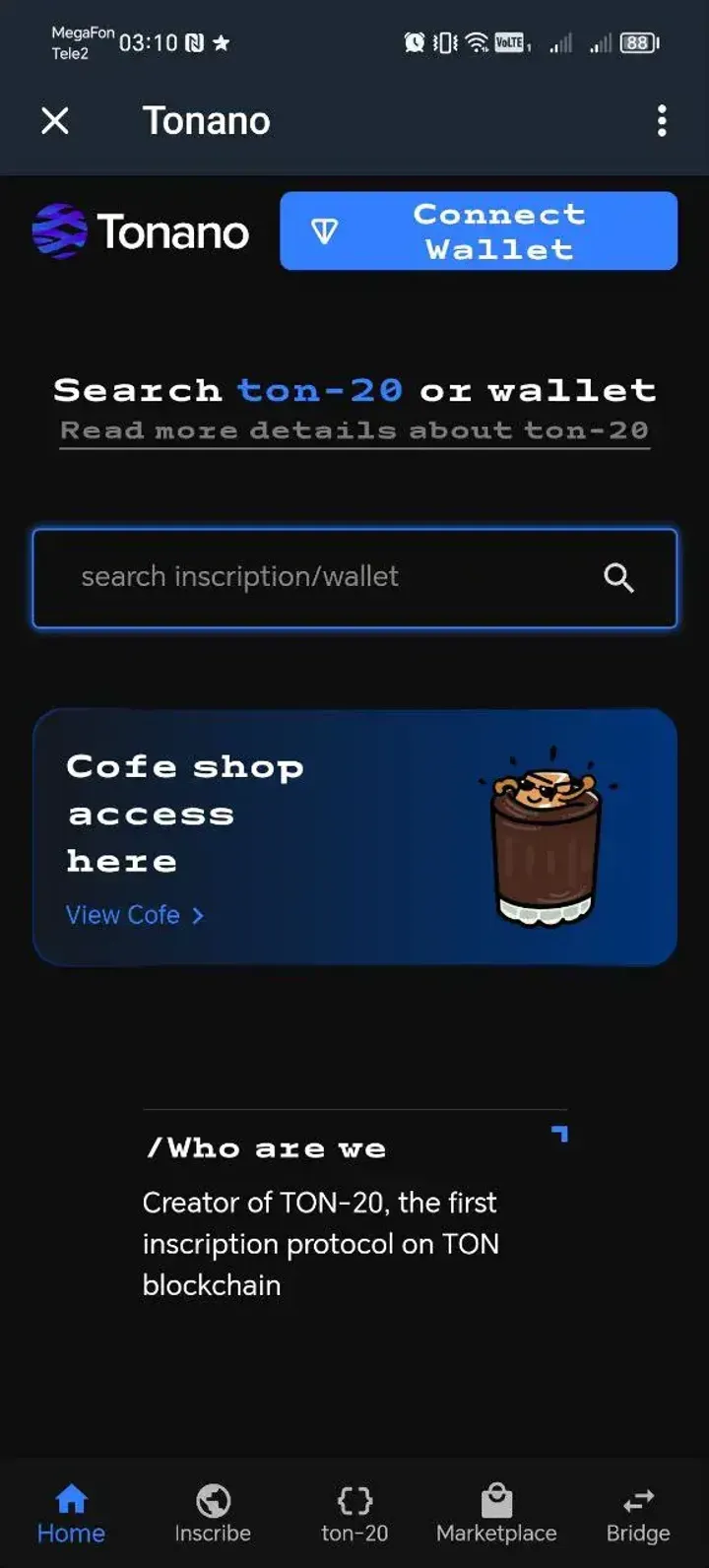Switch to the ton-20 tab
Screen dimensions: 709x1568
pos(354,1514)
